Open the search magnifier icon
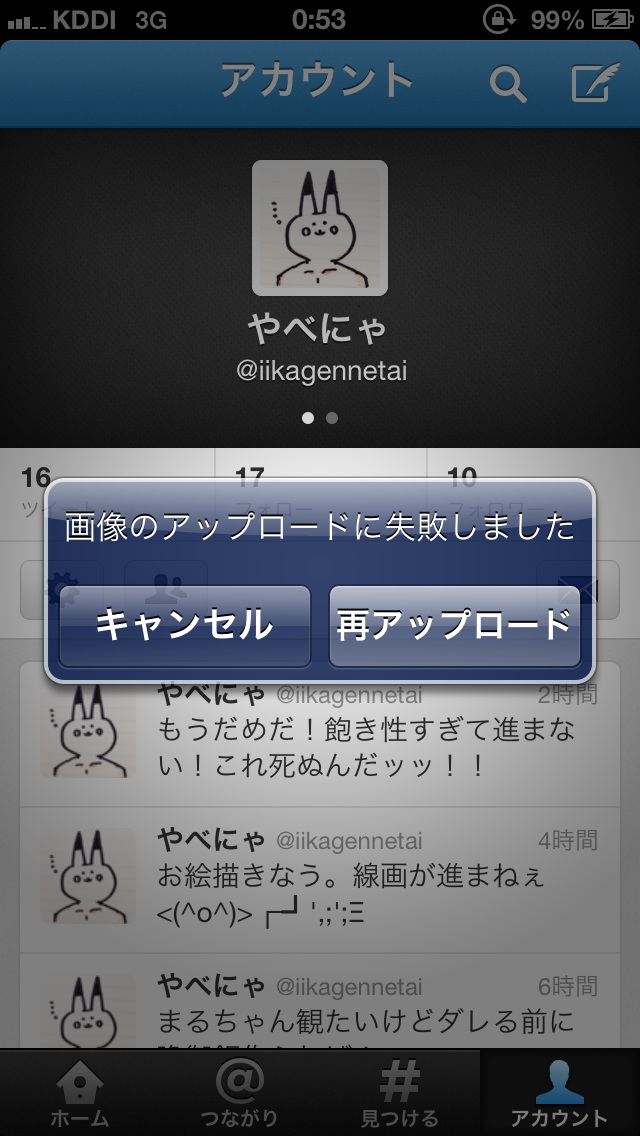640x1136 pixels. coord(508,85)
